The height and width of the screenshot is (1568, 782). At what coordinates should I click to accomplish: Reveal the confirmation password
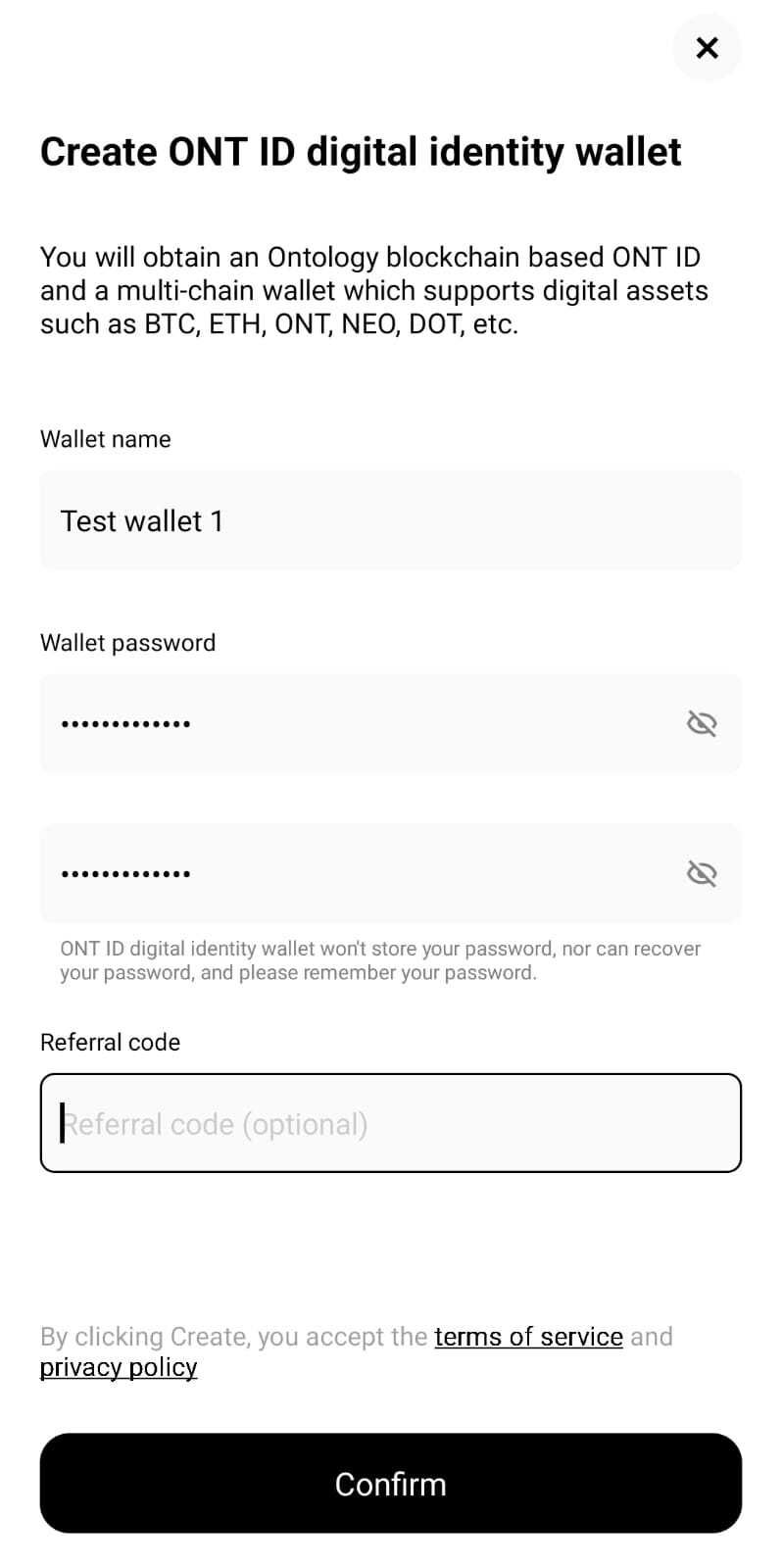click(x=702, y=873)
